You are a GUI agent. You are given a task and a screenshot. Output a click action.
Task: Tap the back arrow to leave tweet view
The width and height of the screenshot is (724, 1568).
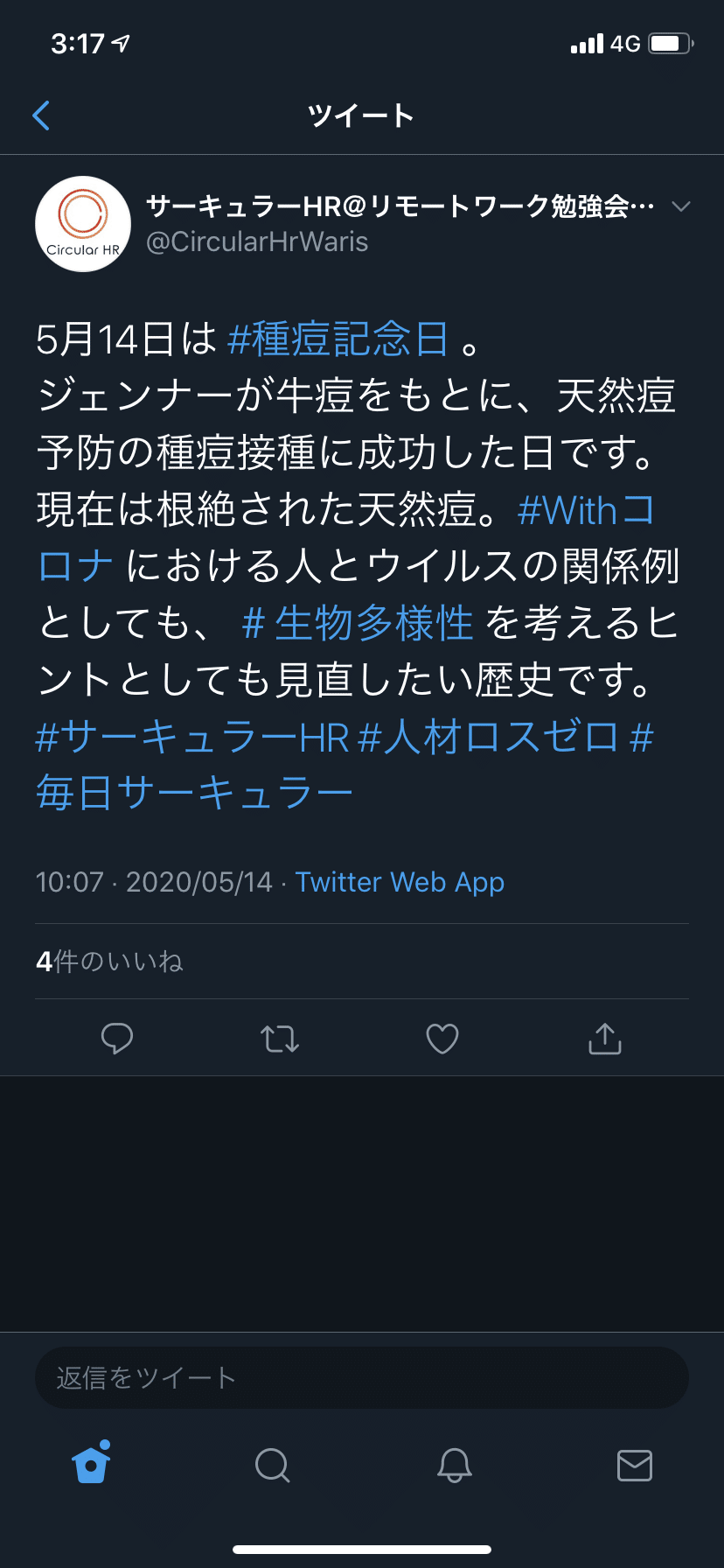click(x=40, y=115)
